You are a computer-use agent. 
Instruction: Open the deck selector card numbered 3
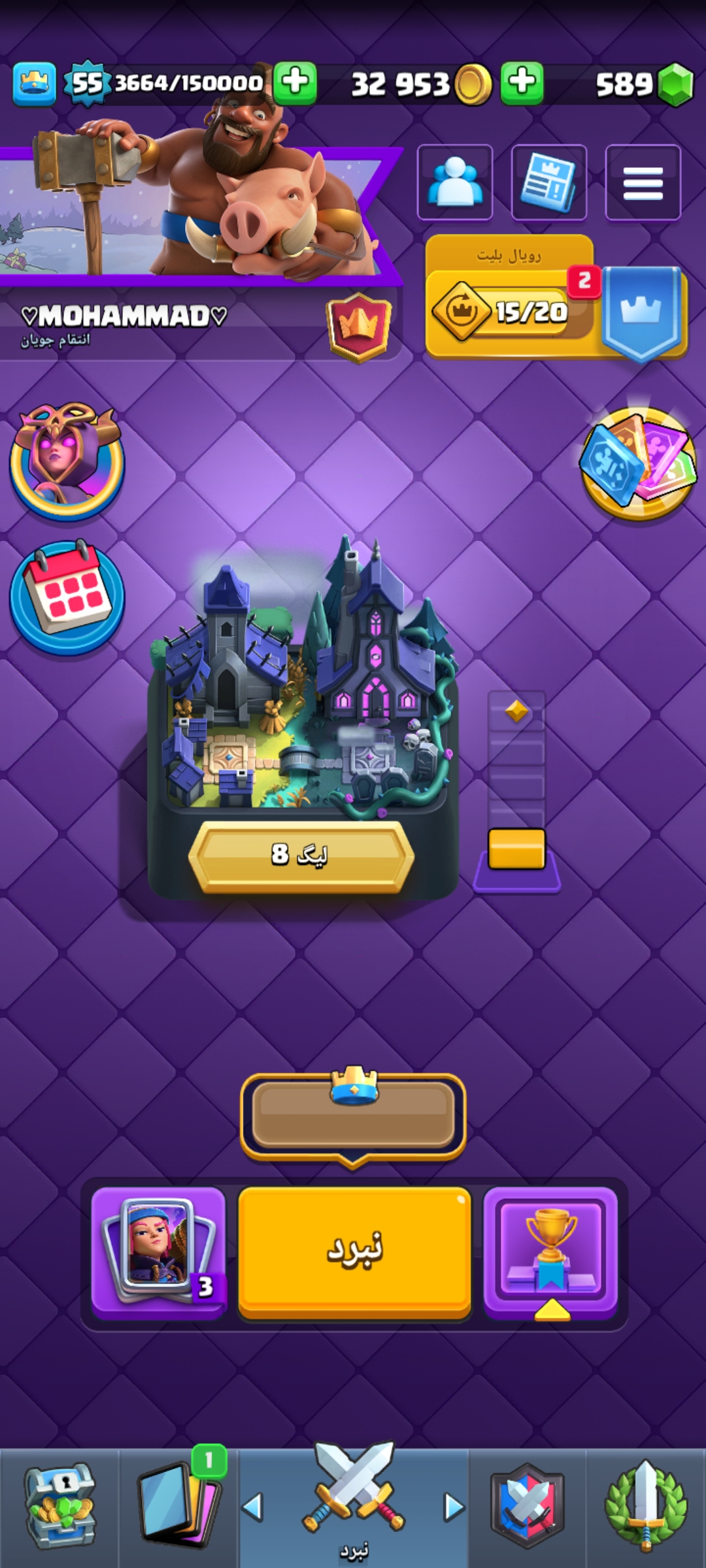(x=159, y=1253)
